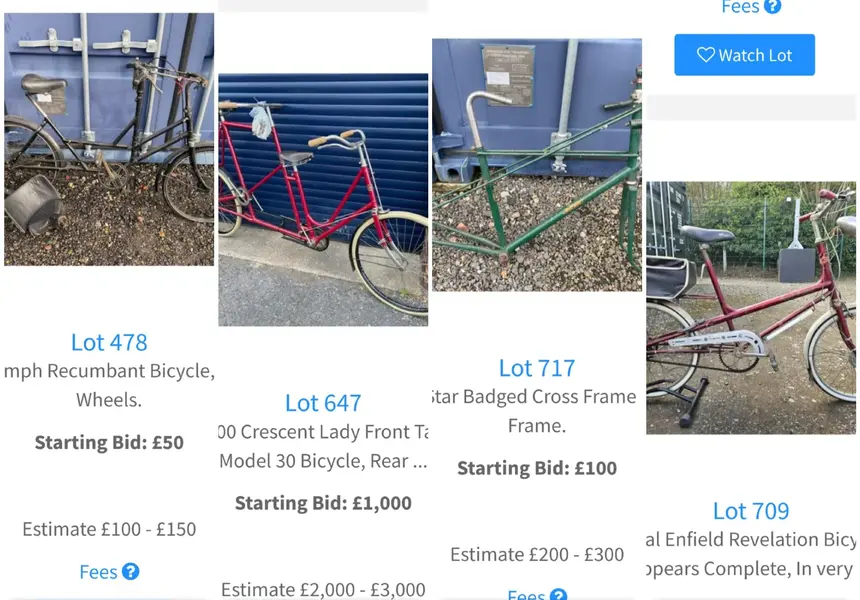Viewport: 860px width, 600px height.
Task: Show Fees info under Lot 478
Action: click(109, 572)
